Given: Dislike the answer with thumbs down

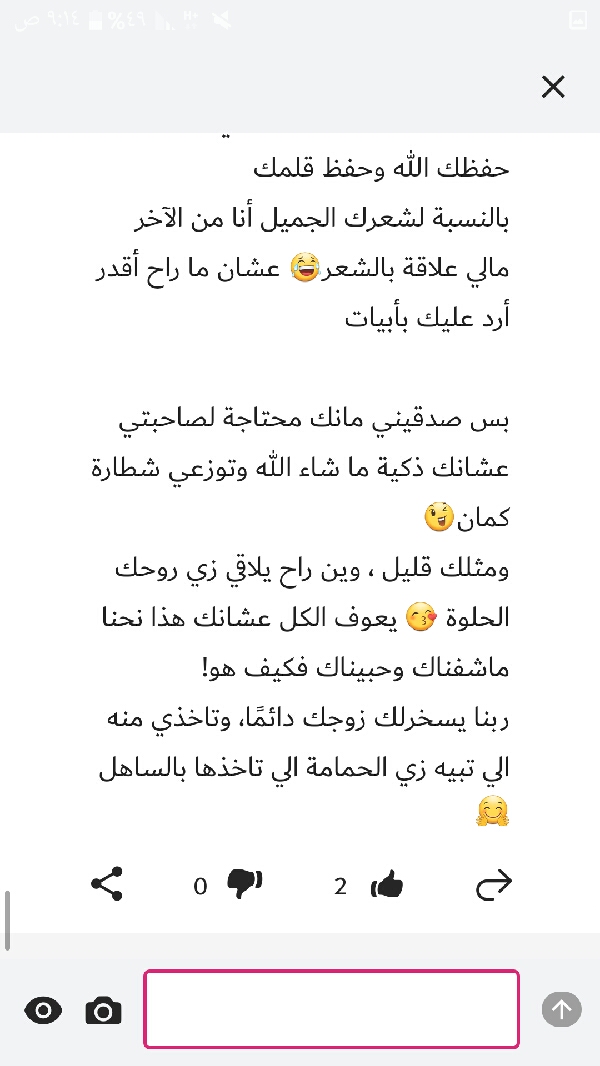Looking at the screenshot, I should point(245,884).
